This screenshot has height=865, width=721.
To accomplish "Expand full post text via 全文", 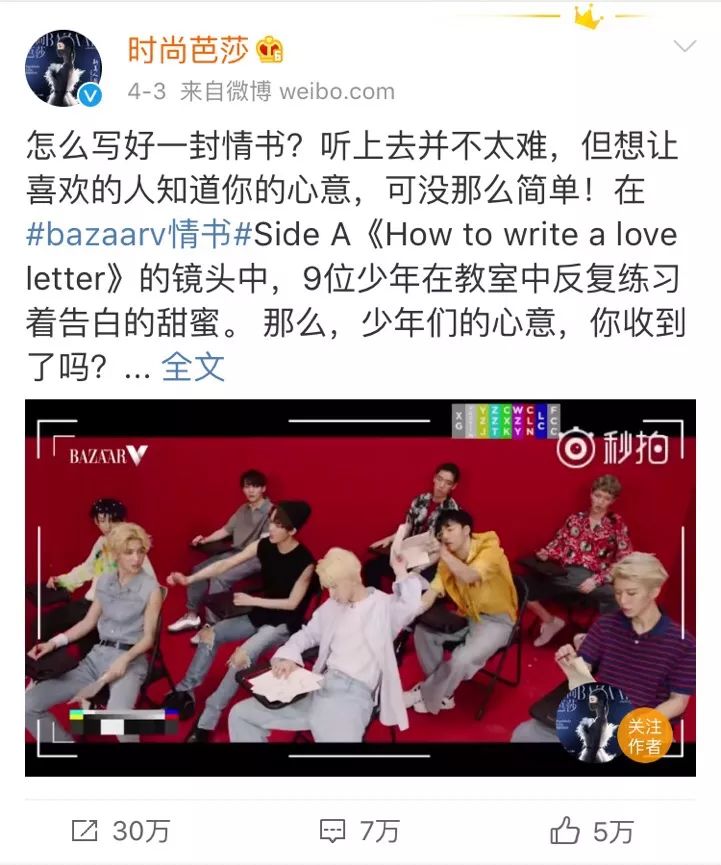I will [x=193, y=366].
